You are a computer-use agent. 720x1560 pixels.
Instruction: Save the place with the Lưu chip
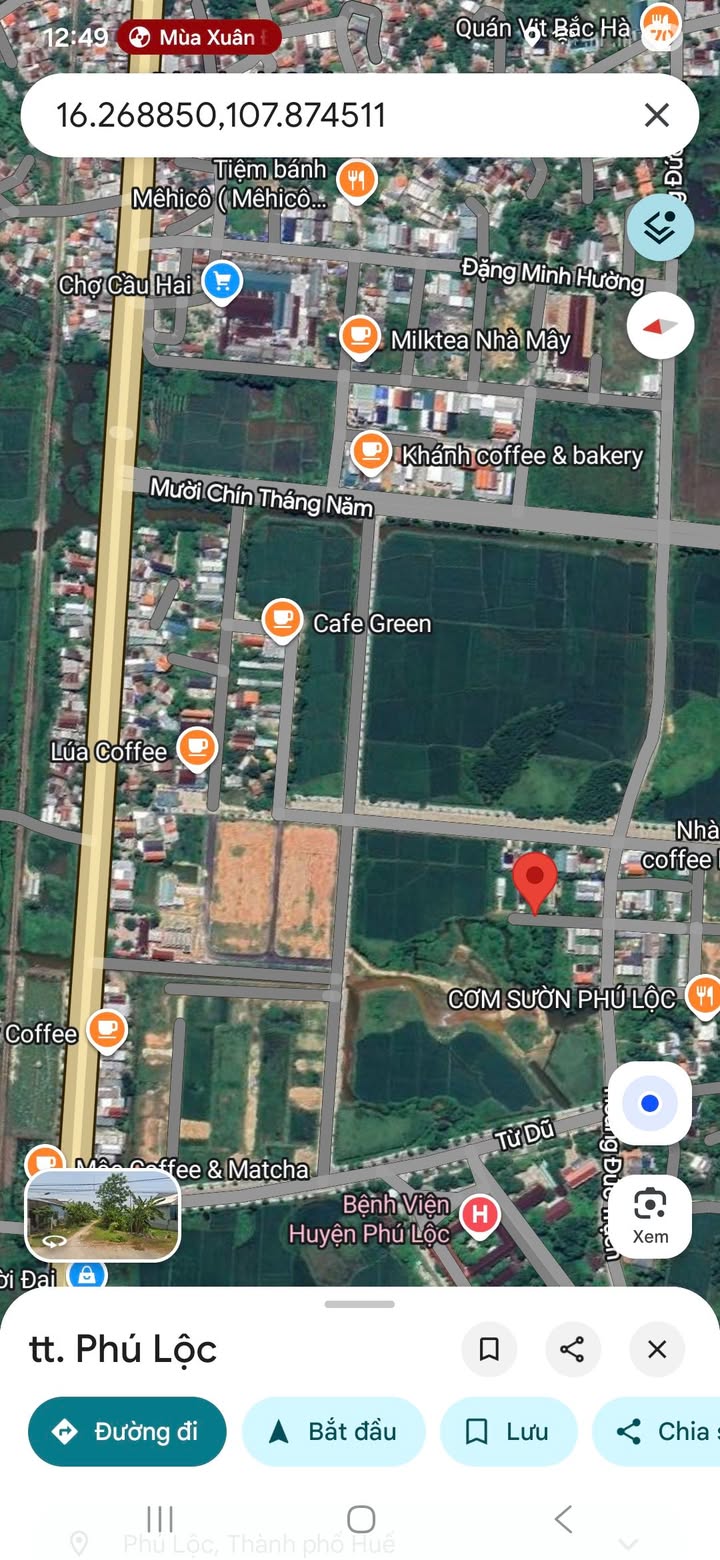(x=508, y=1431)
